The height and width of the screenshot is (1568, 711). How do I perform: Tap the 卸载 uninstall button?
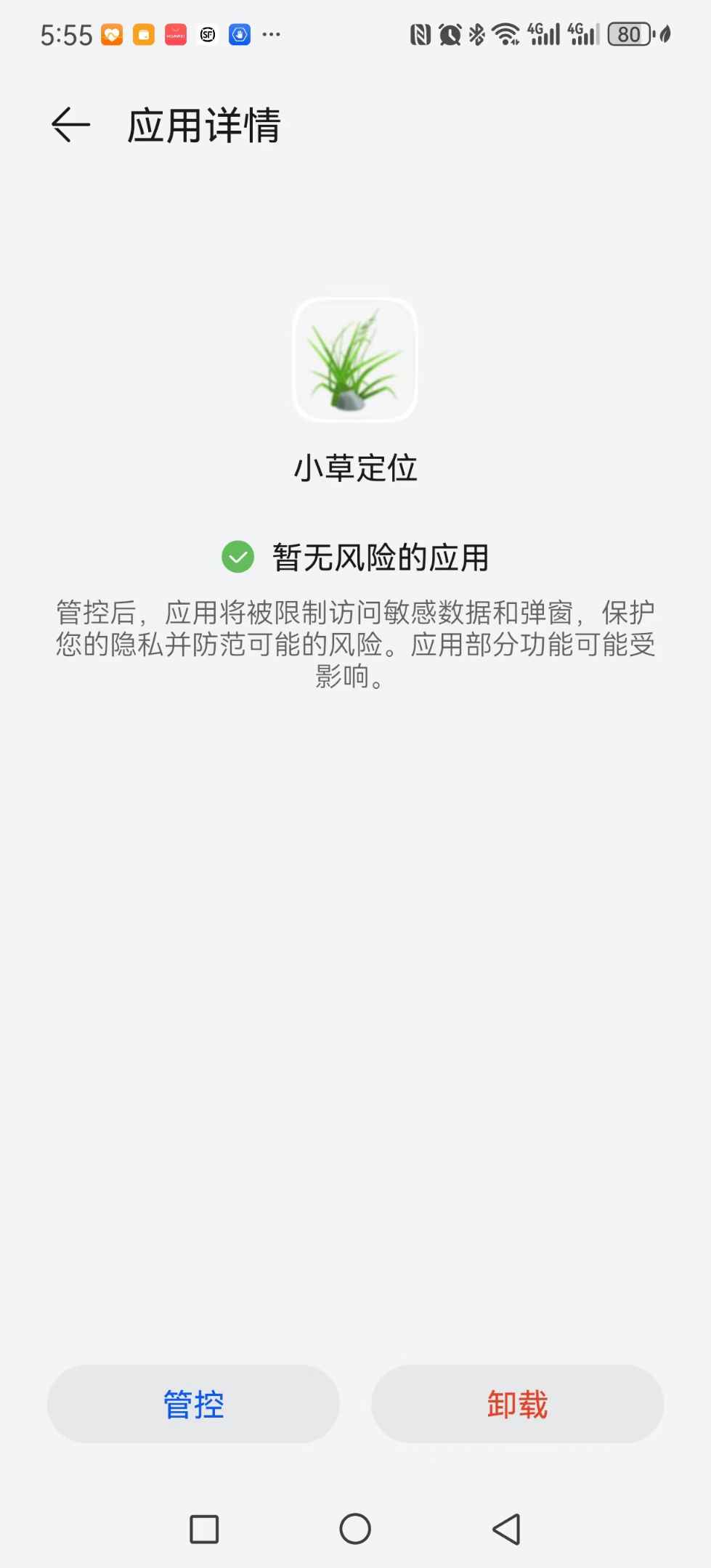coord(517,1404)
